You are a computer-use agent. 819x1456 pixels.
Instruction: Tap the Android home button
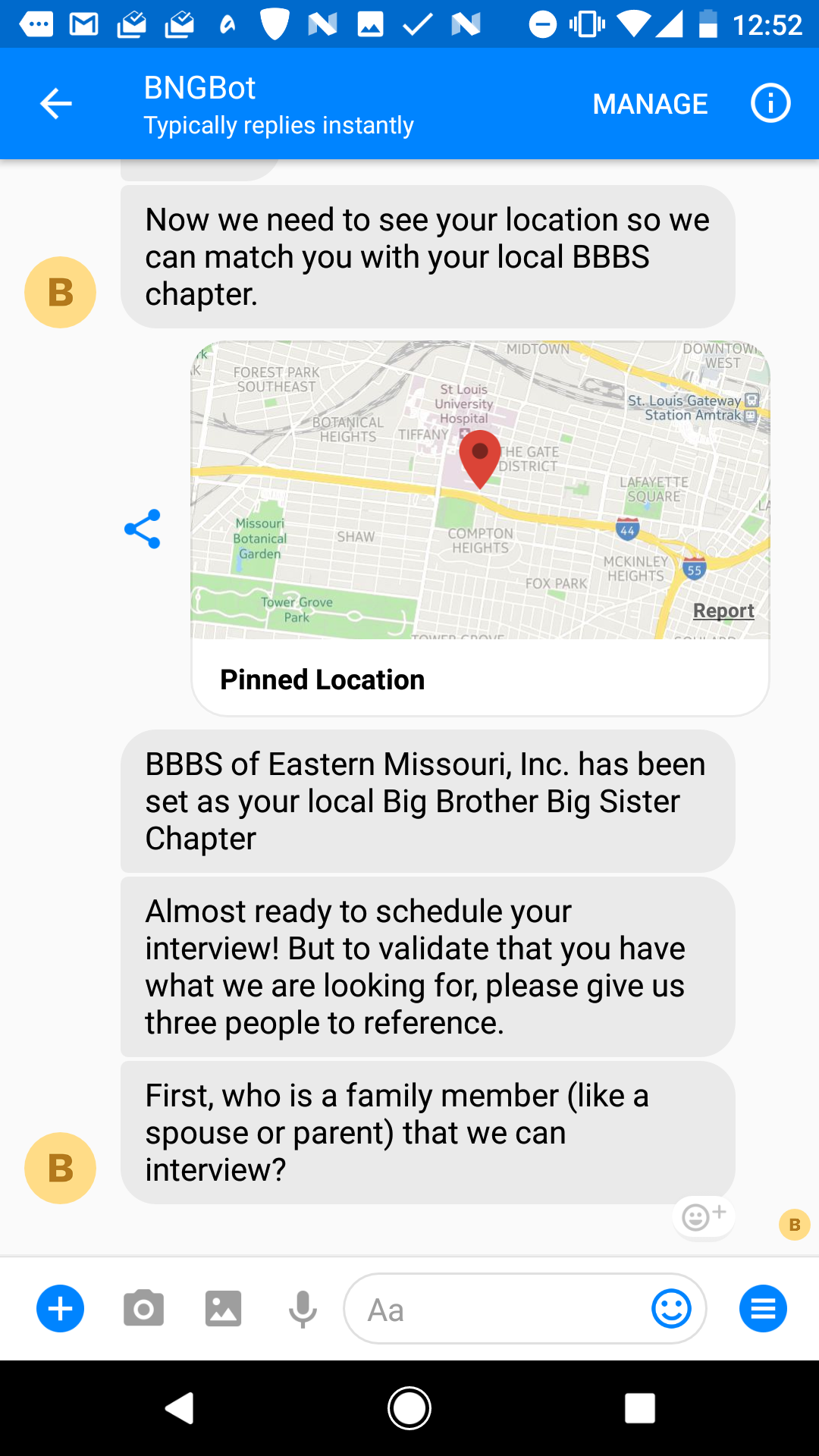point(409,1408)
